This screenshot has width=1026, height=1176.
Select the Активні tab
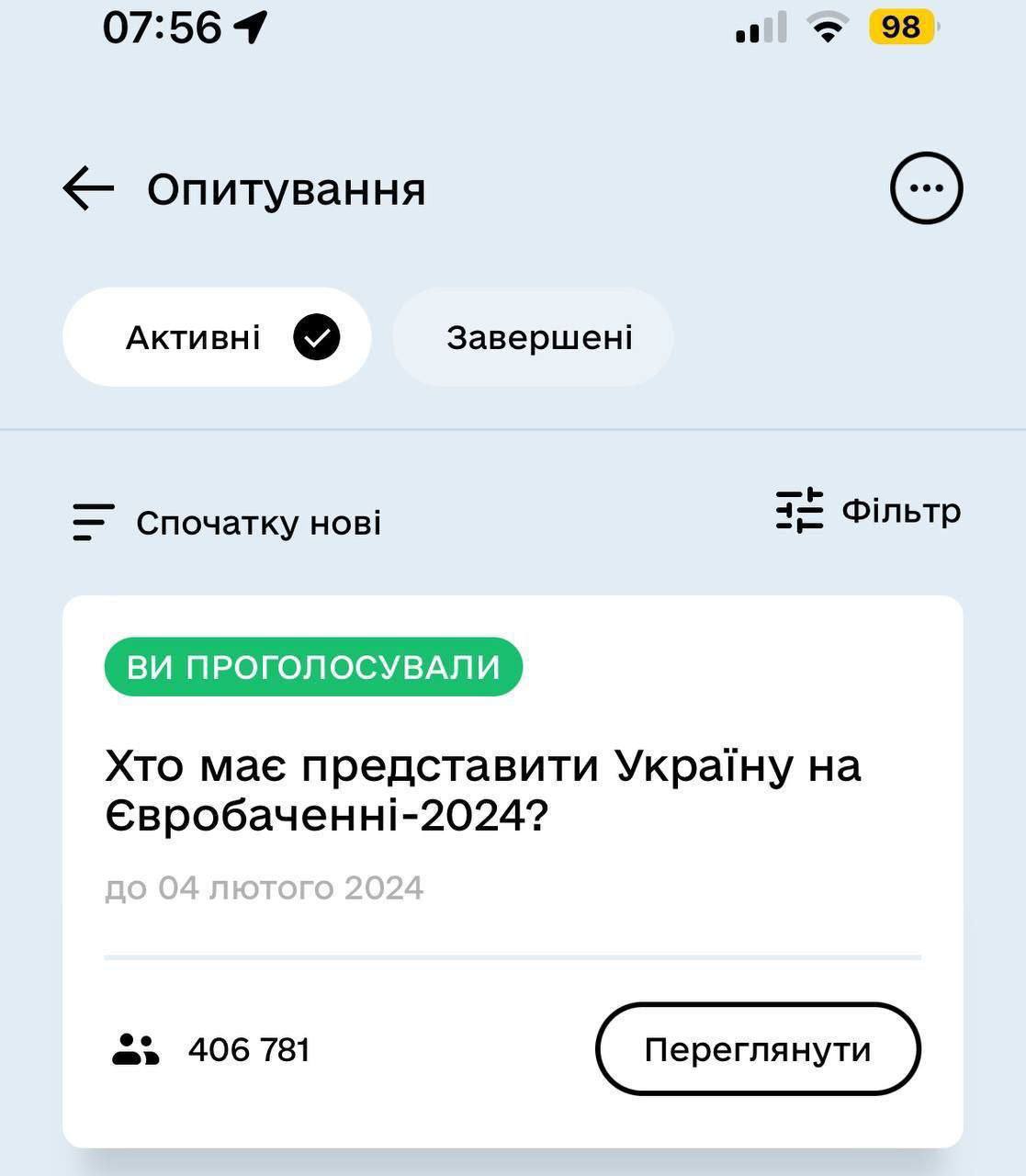click(x=217, y=337)
